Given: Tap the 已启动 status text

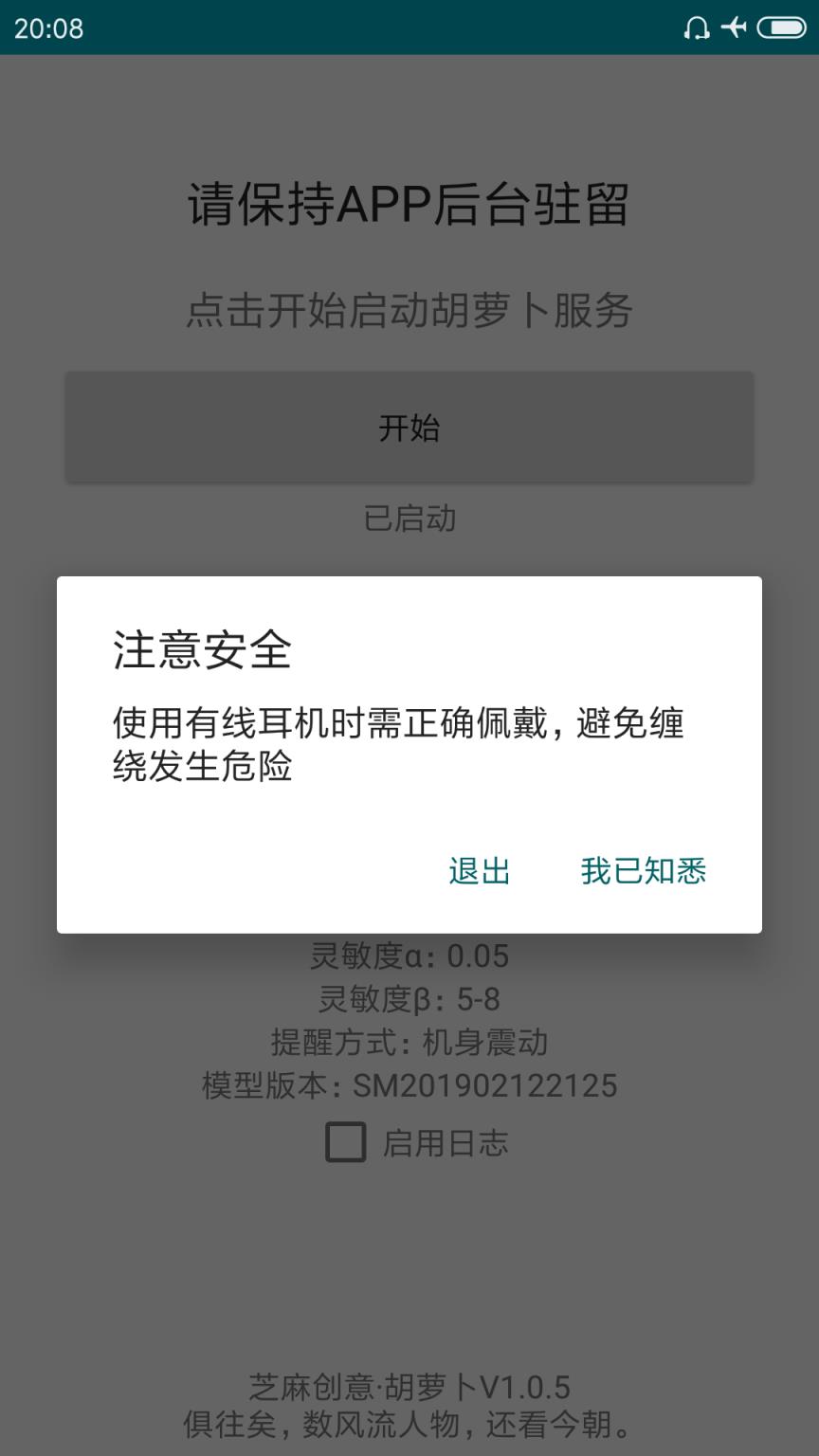Looking at the screenshot, I should [x=409, y=519].
